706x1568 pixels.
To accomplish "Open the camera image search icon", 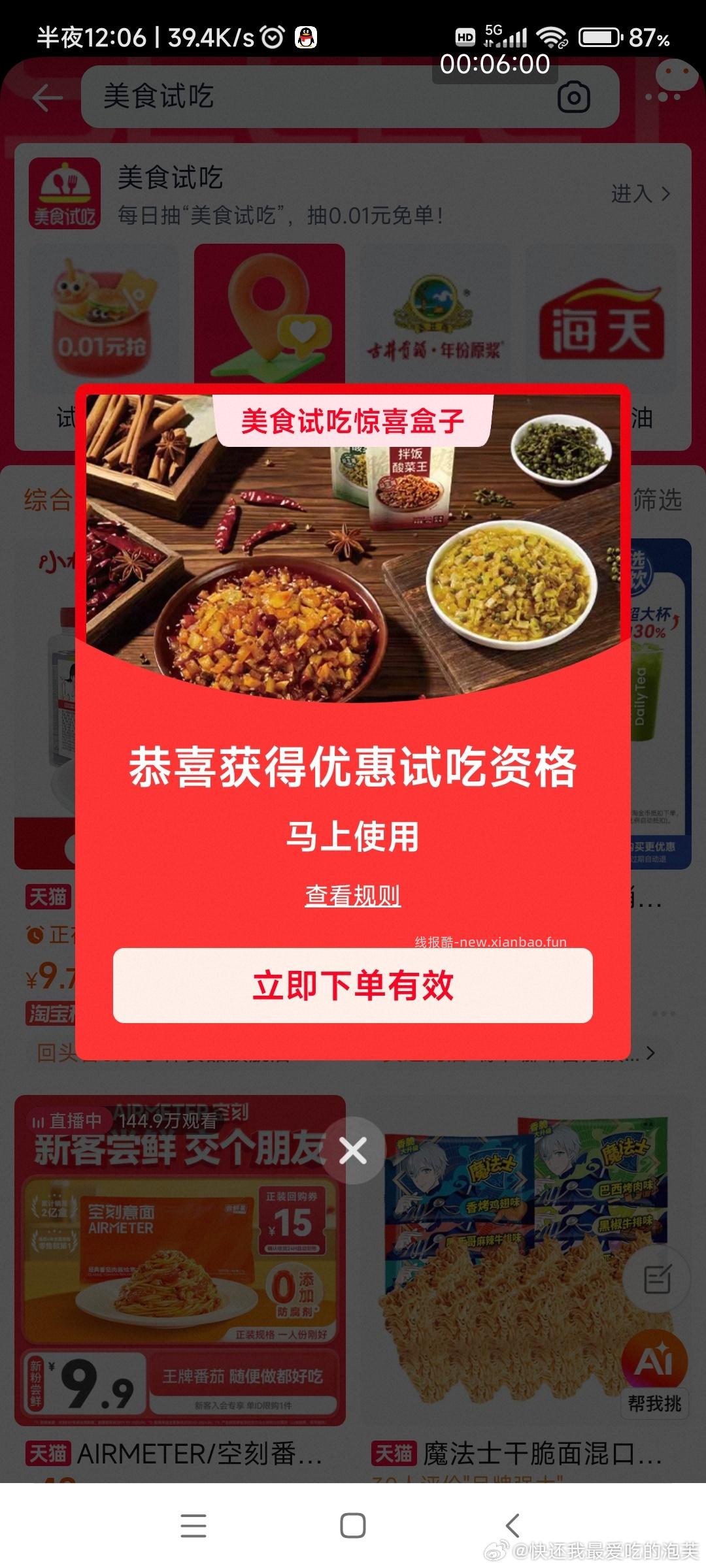I will tap(572, 97).
